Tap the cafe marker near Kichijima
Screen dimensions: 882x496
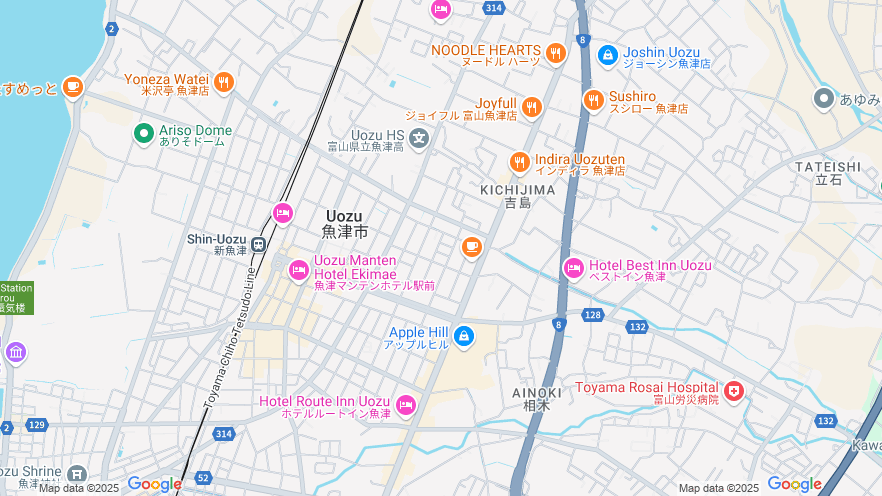pos(472,247)
